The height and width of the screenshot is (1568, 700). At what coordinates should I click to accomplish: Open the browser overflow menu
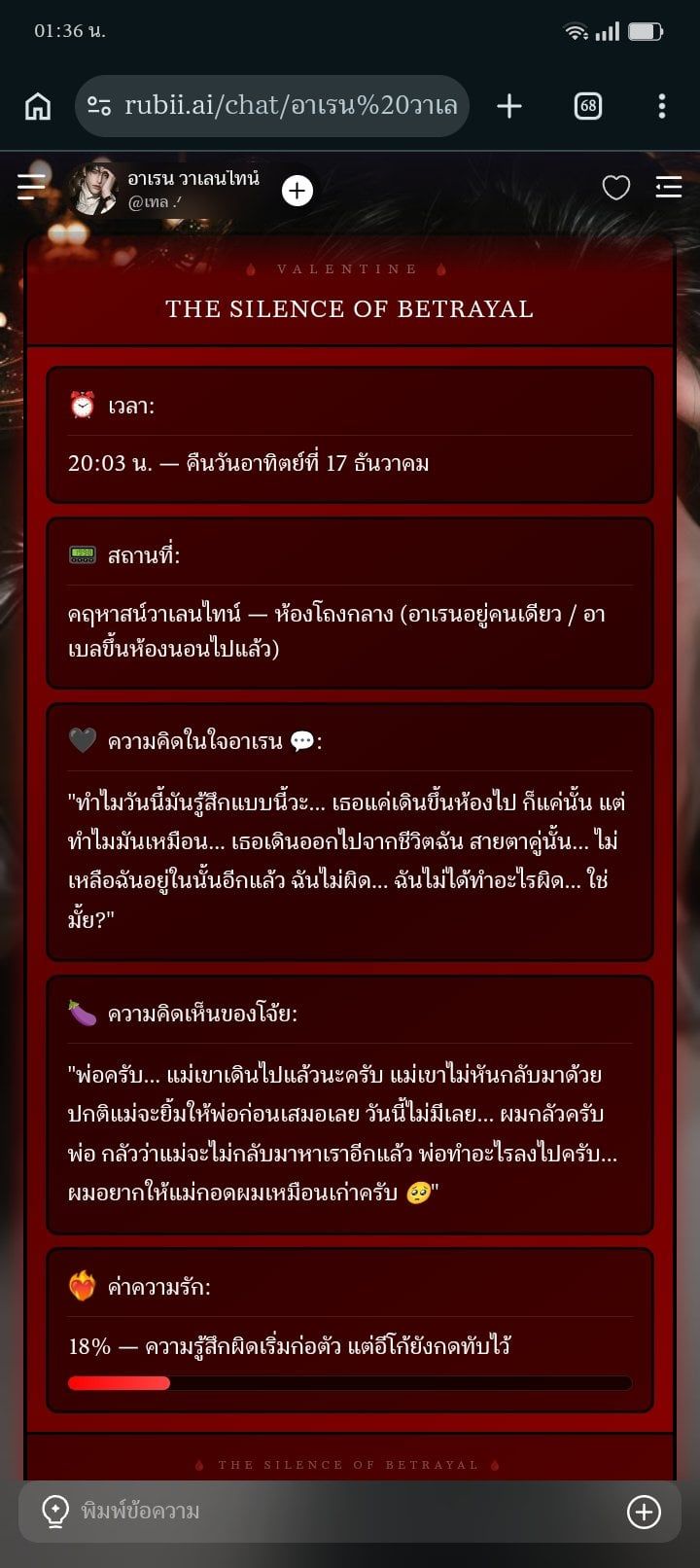point(662,106)
